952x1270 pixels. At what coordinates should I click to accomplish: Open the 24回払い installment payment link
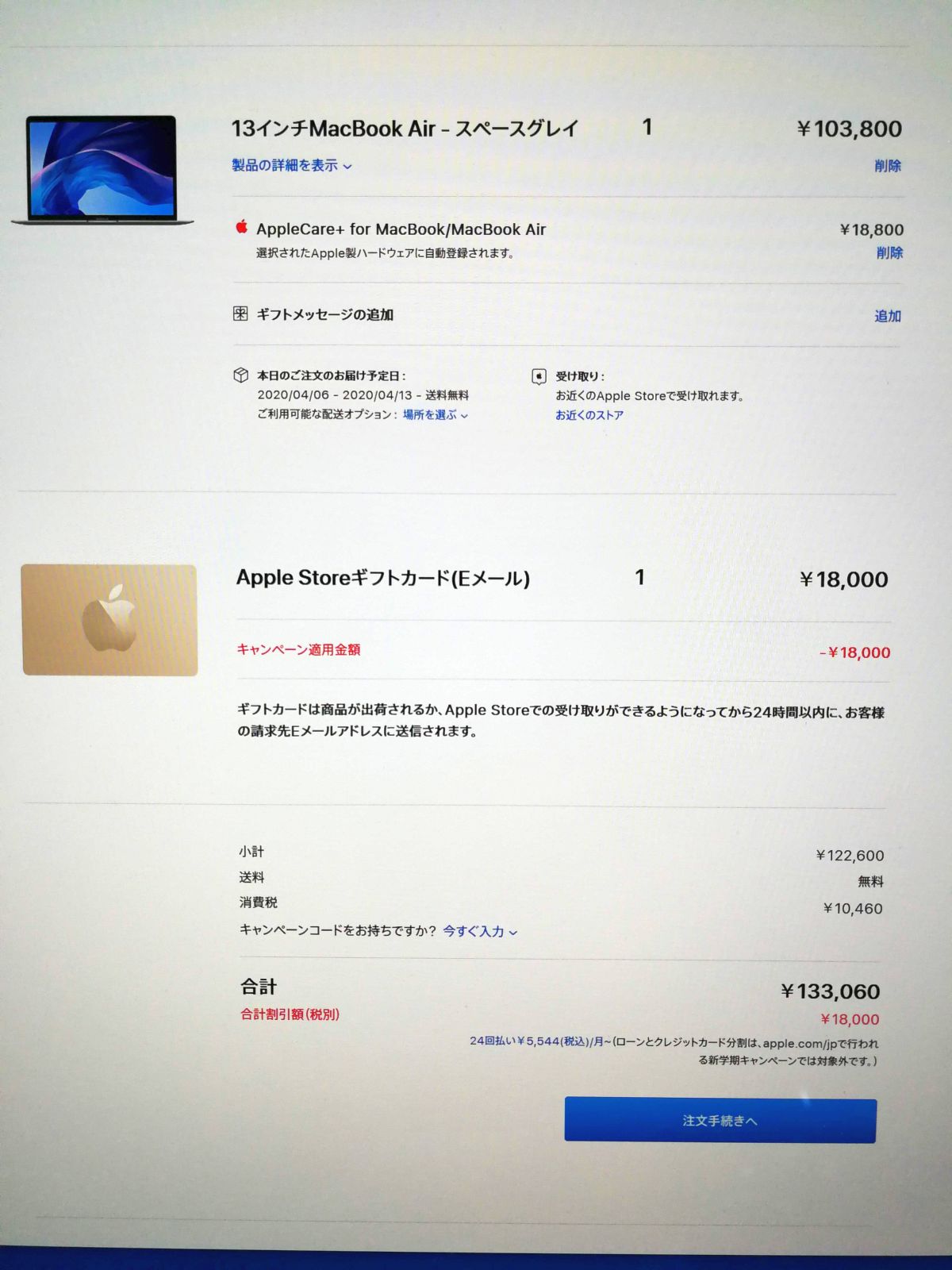(x=539, y=1041)
